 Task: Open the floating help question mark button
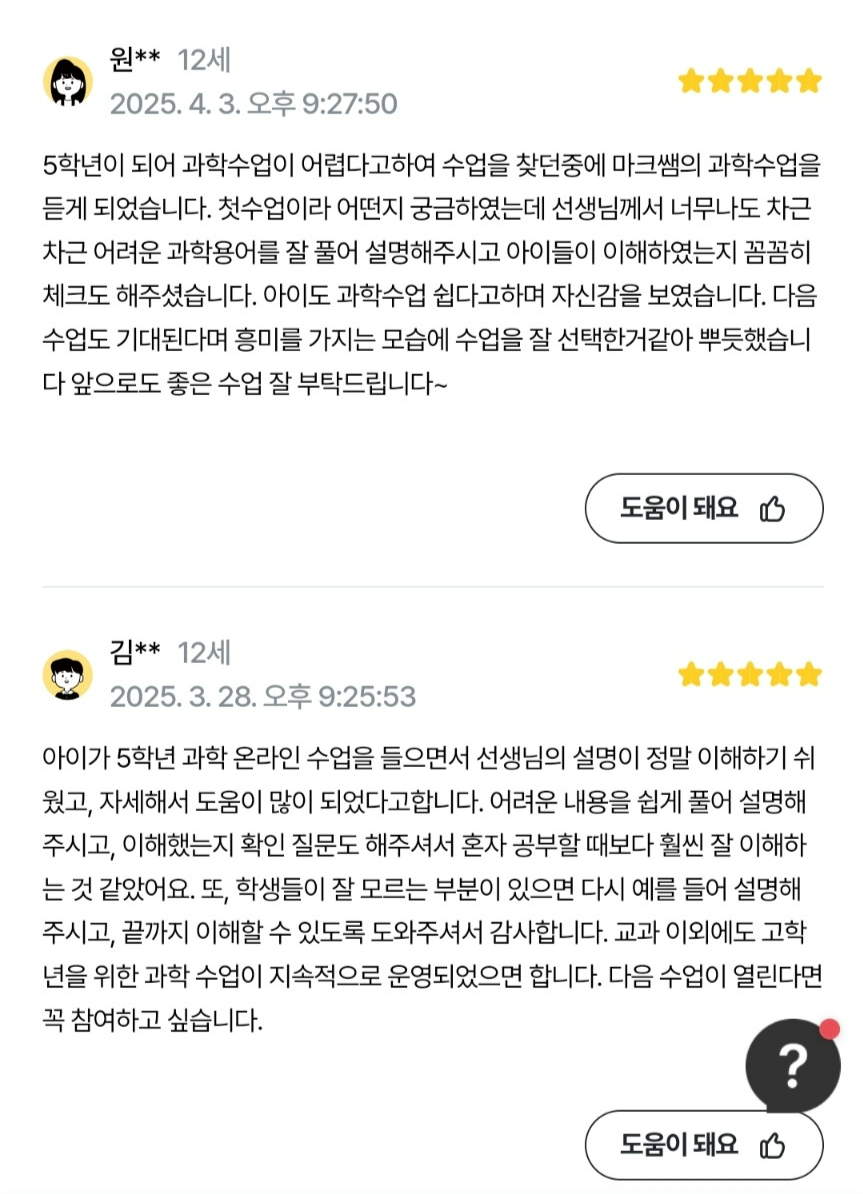pos(792,1067)
